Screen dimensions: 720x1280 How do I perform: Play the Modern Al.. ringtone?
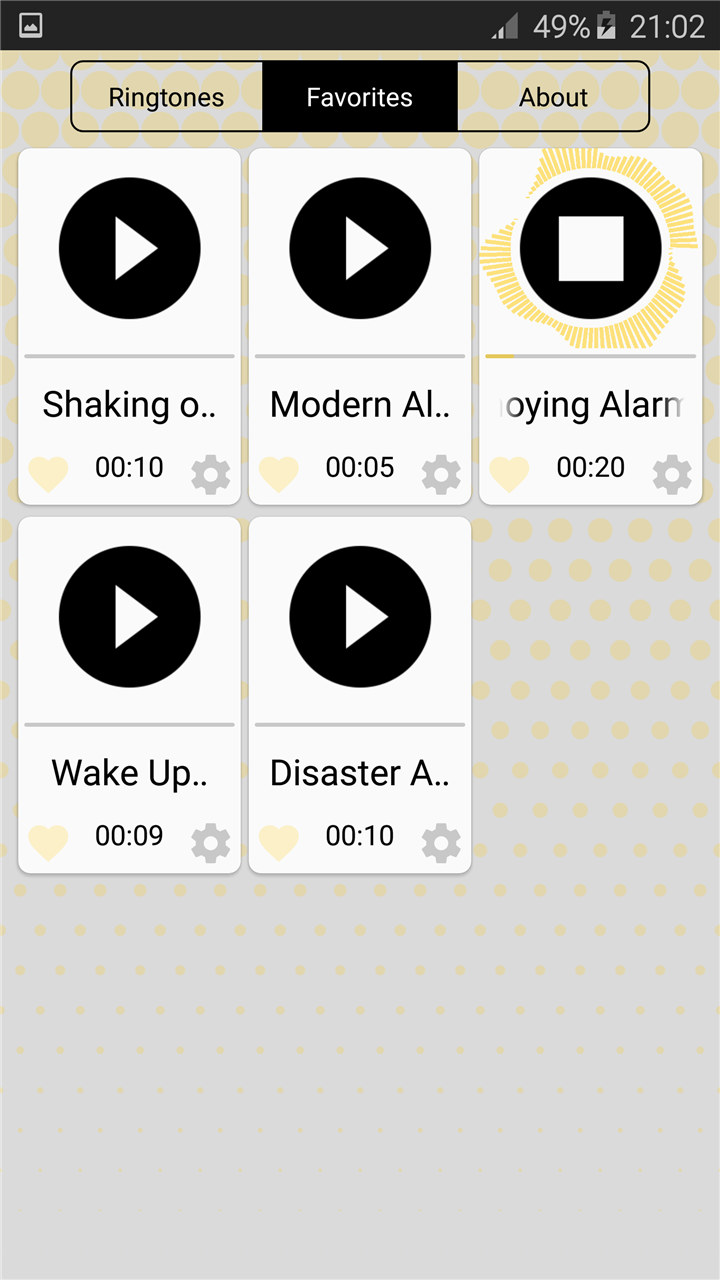(360, 248)
